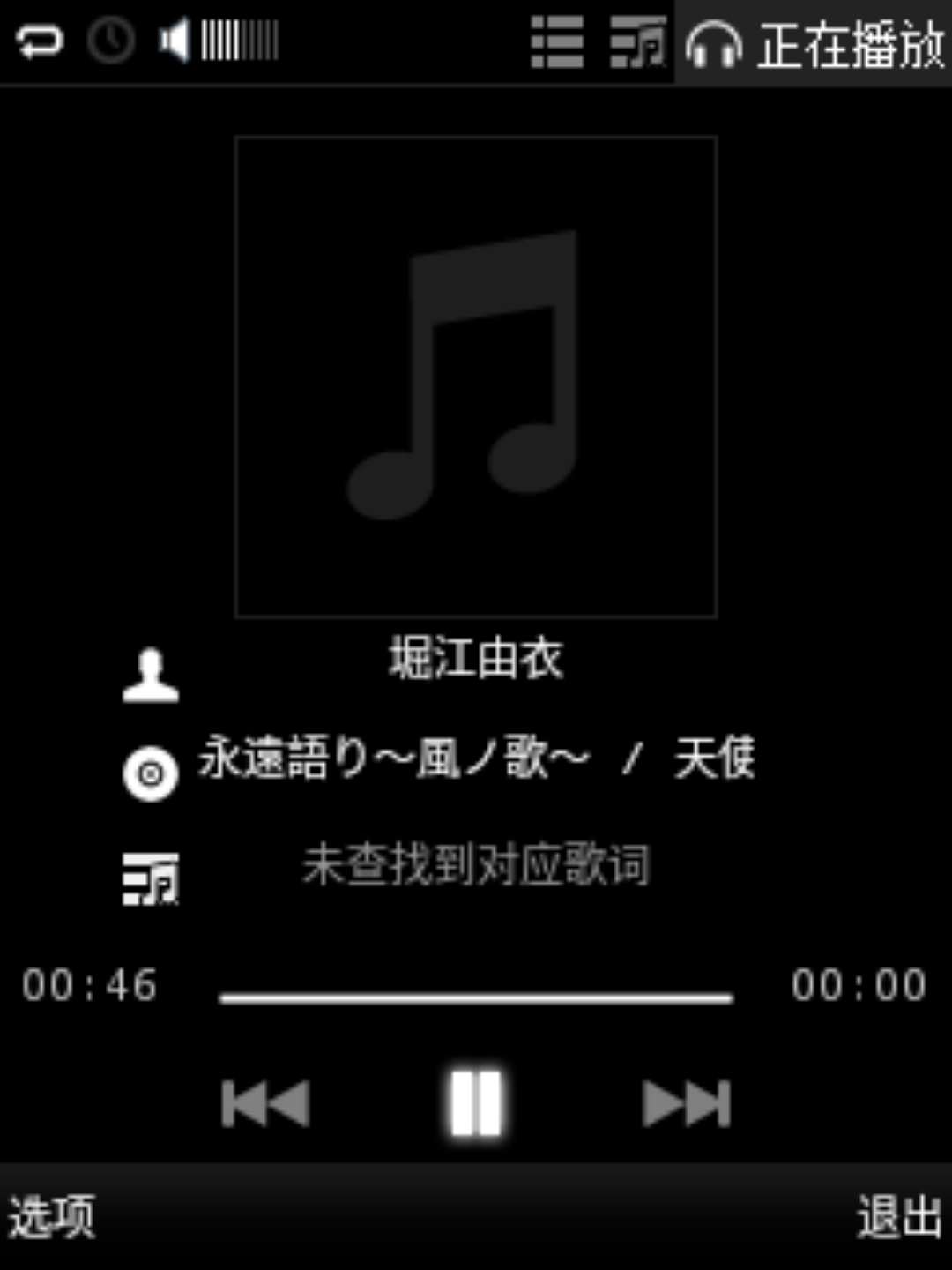Switch to the playlist list tab
The height and width of the screenshot is (1270, 952).
click(x=557, y=41)
